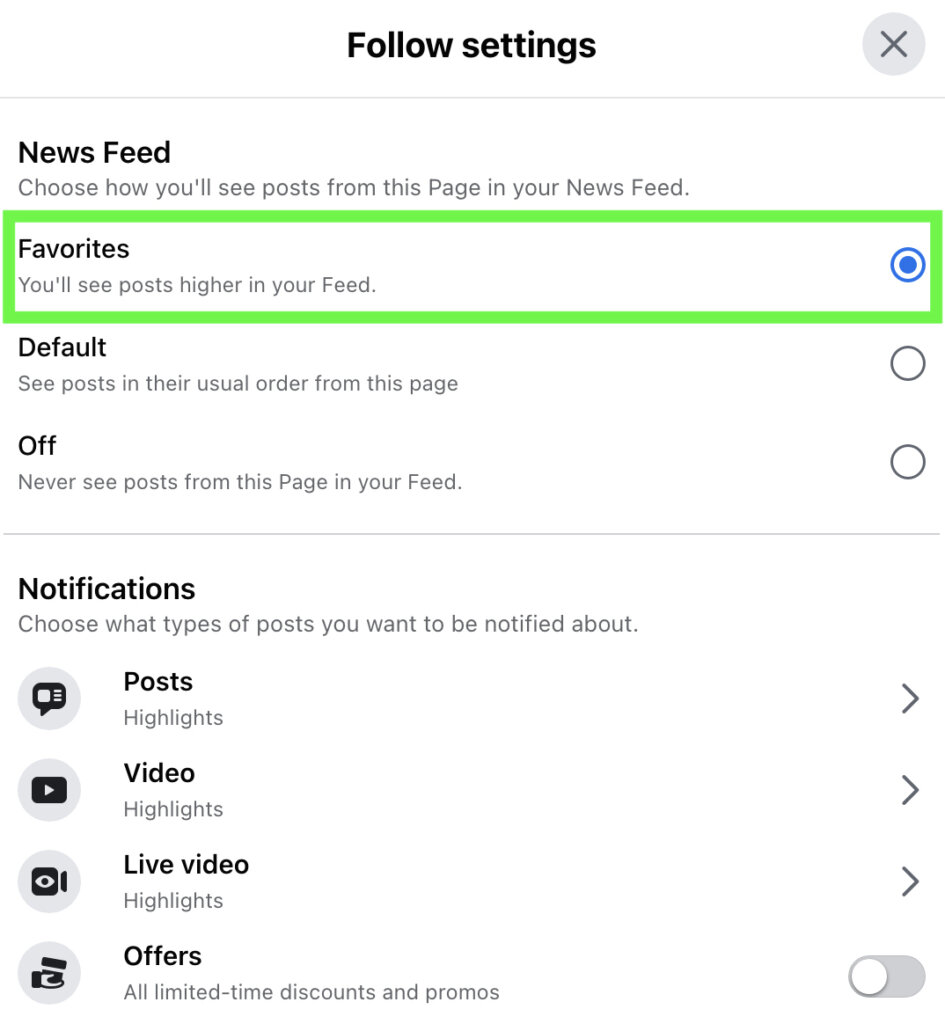Click the X close icon

coord(893,44)
